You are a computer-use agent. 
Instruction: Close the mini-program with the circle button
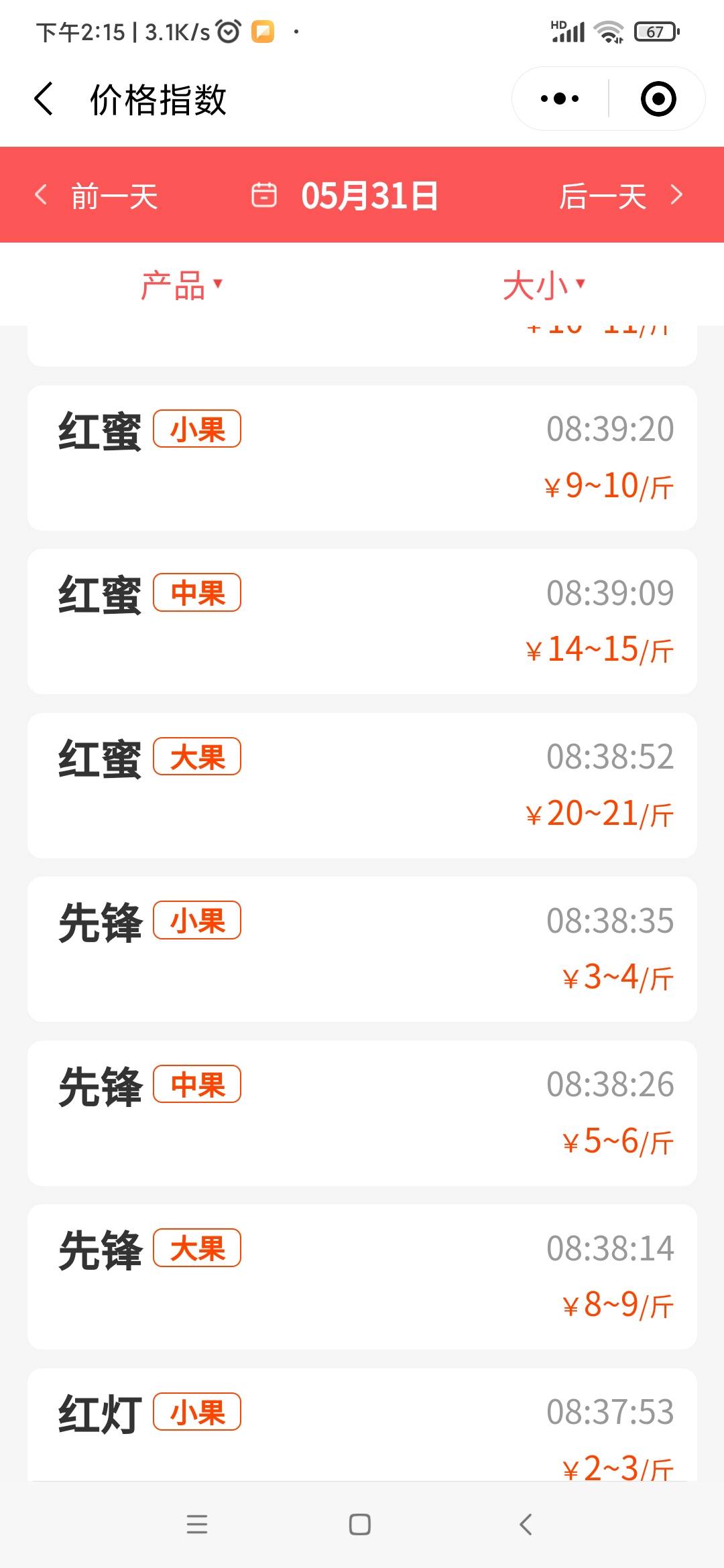click(x=658, y=99)
